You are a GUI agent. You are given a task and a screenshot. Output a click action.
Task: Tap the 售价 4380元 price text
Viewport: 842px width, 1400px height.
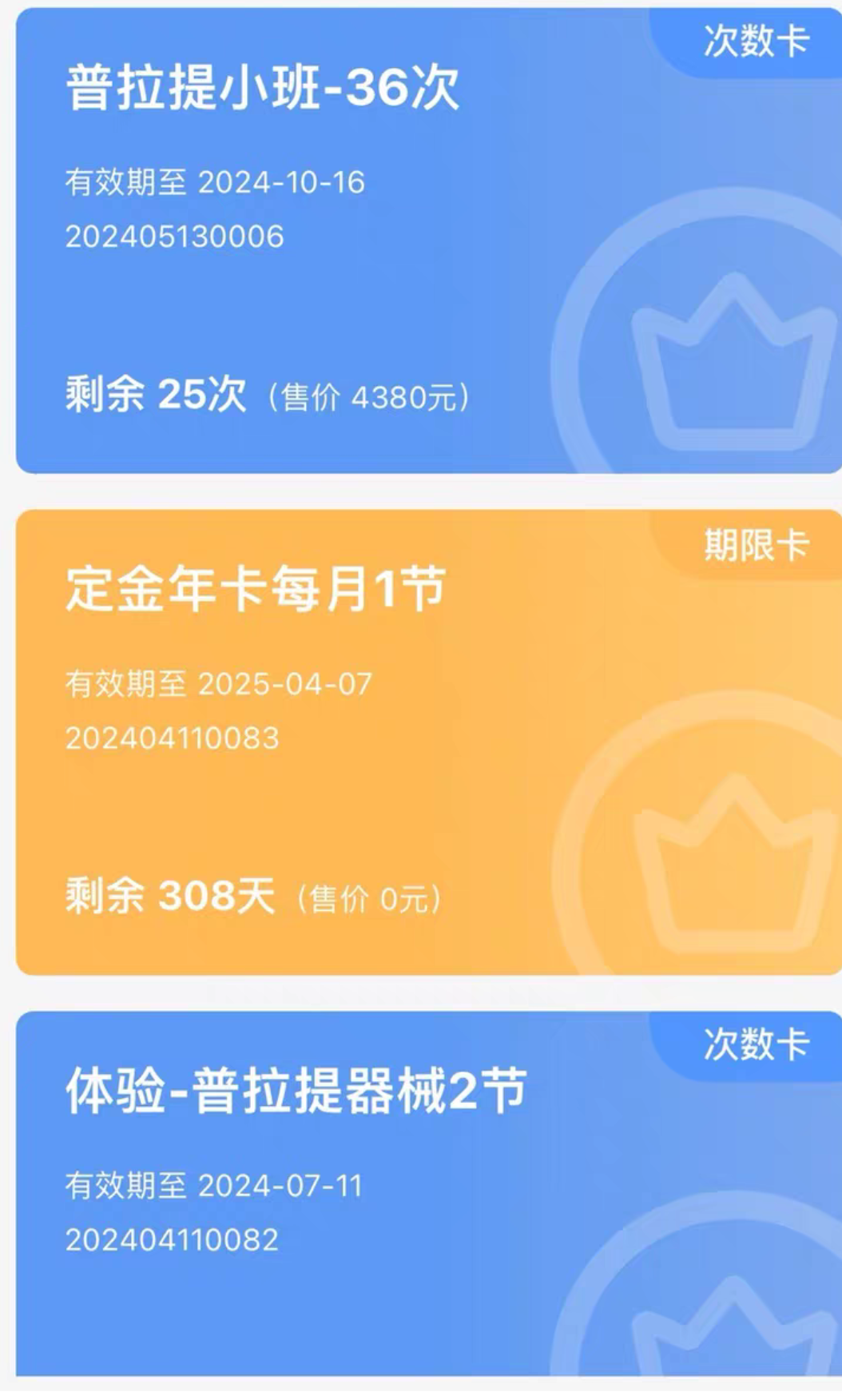(x=367, y=395)
